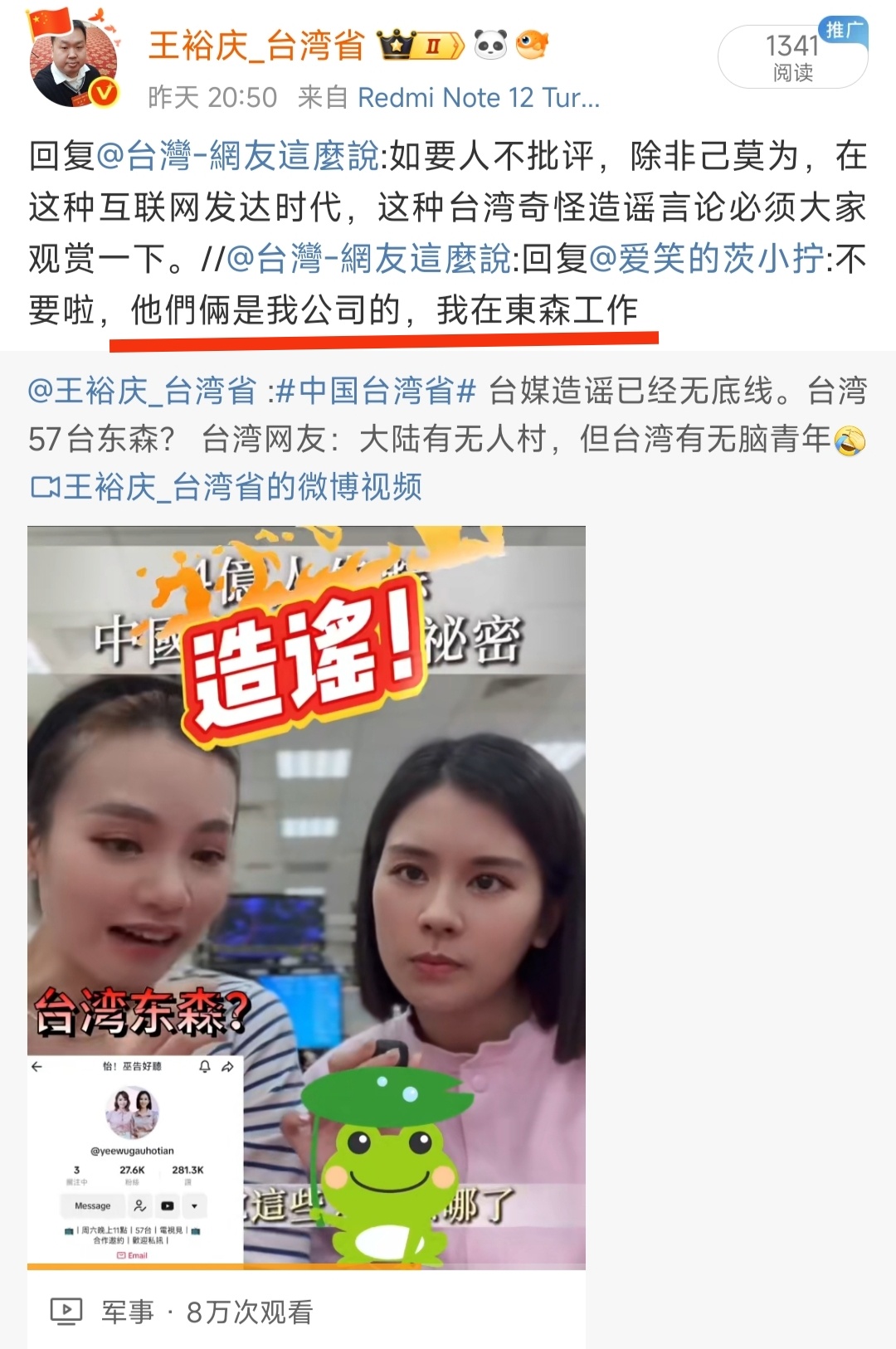Tap the username 王裕庆_台湾省 at top
The image size is (896, 1349).
coord(256,46)
